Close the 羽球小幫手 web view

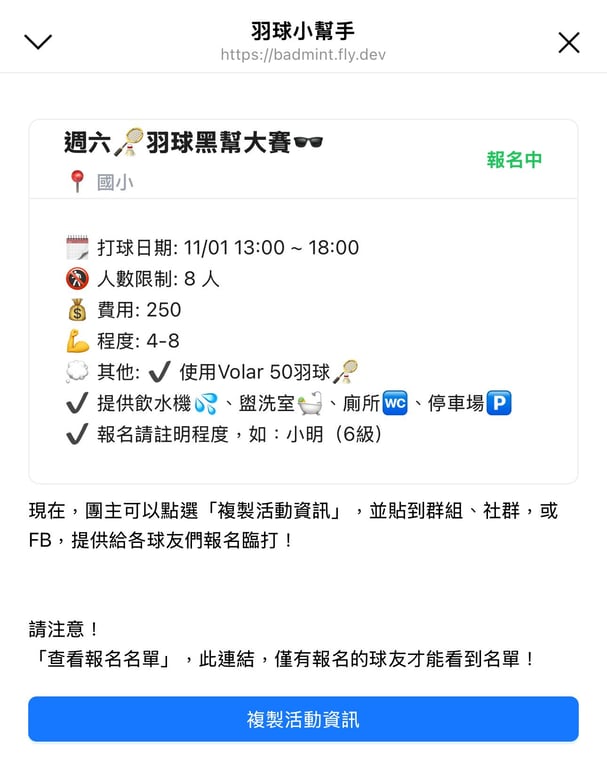568,42
